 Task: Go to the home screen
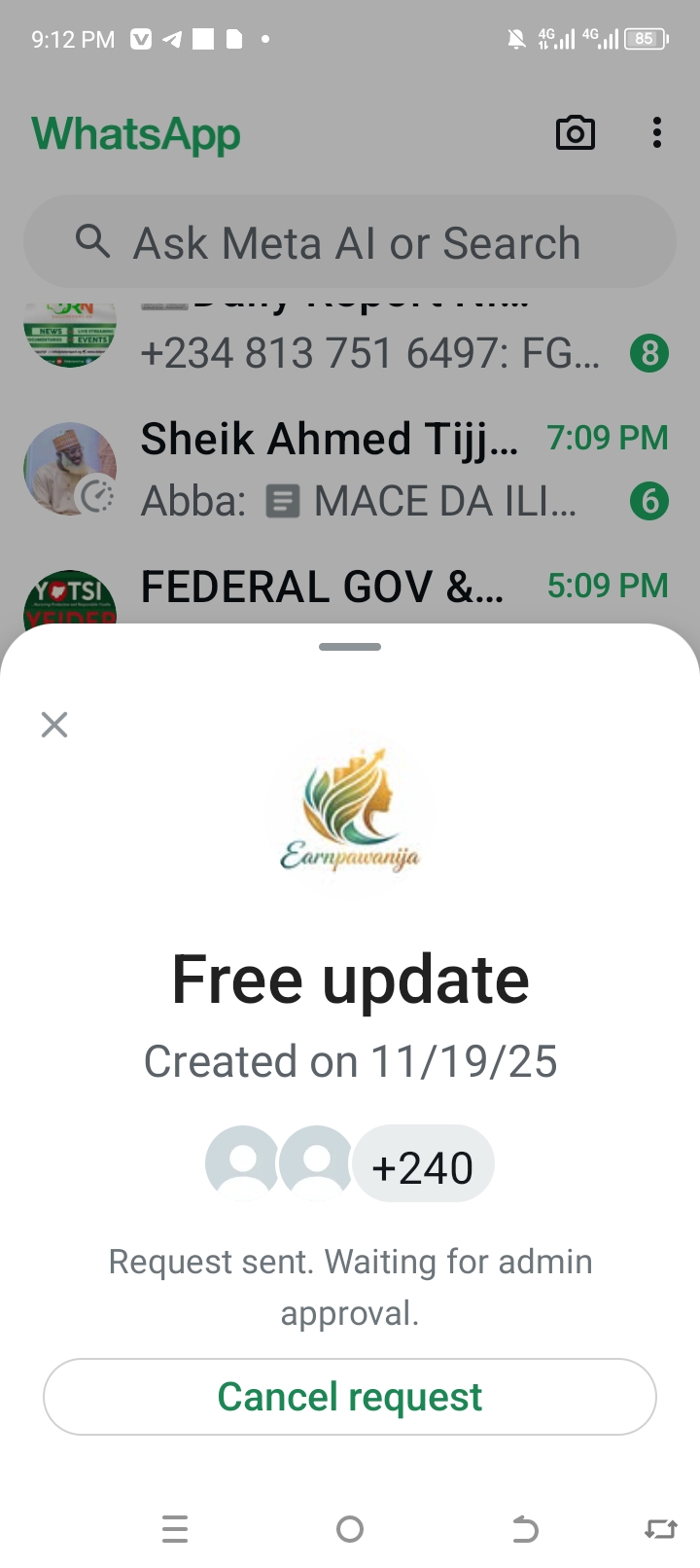coord(350,1529)
